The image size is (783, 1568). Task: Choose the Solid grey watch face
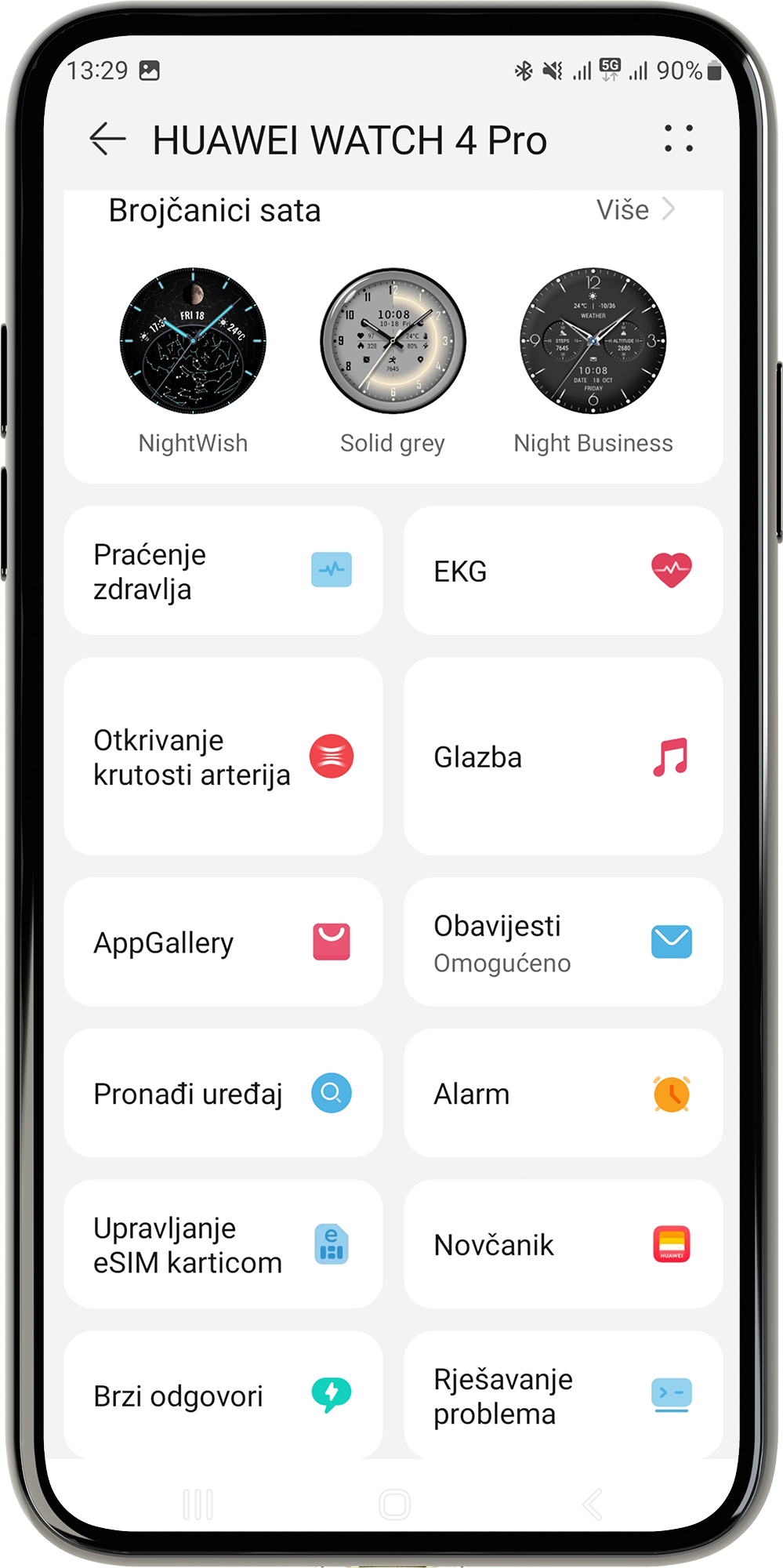click(x=393, y=342)
